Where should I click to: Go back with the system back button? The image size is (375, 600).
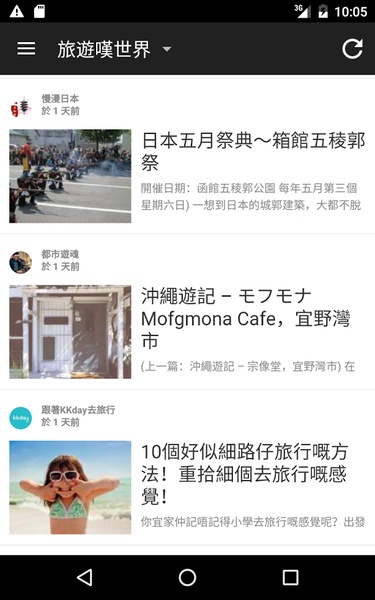[x=84, y=577]
